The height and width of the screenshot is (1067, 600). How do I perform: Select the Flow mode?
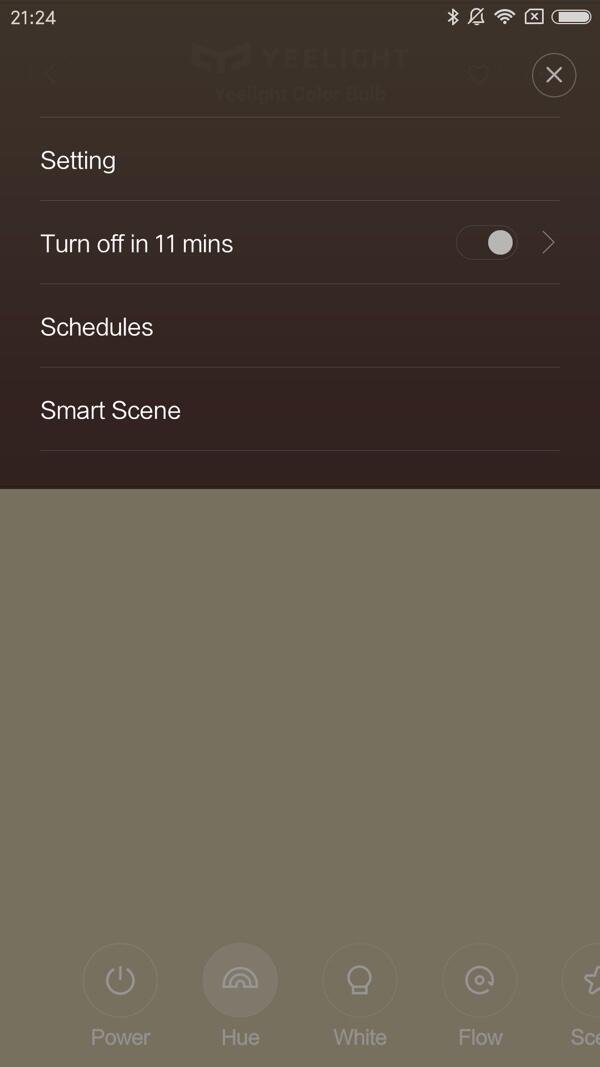pyautogui.click(x=480, y=981)
